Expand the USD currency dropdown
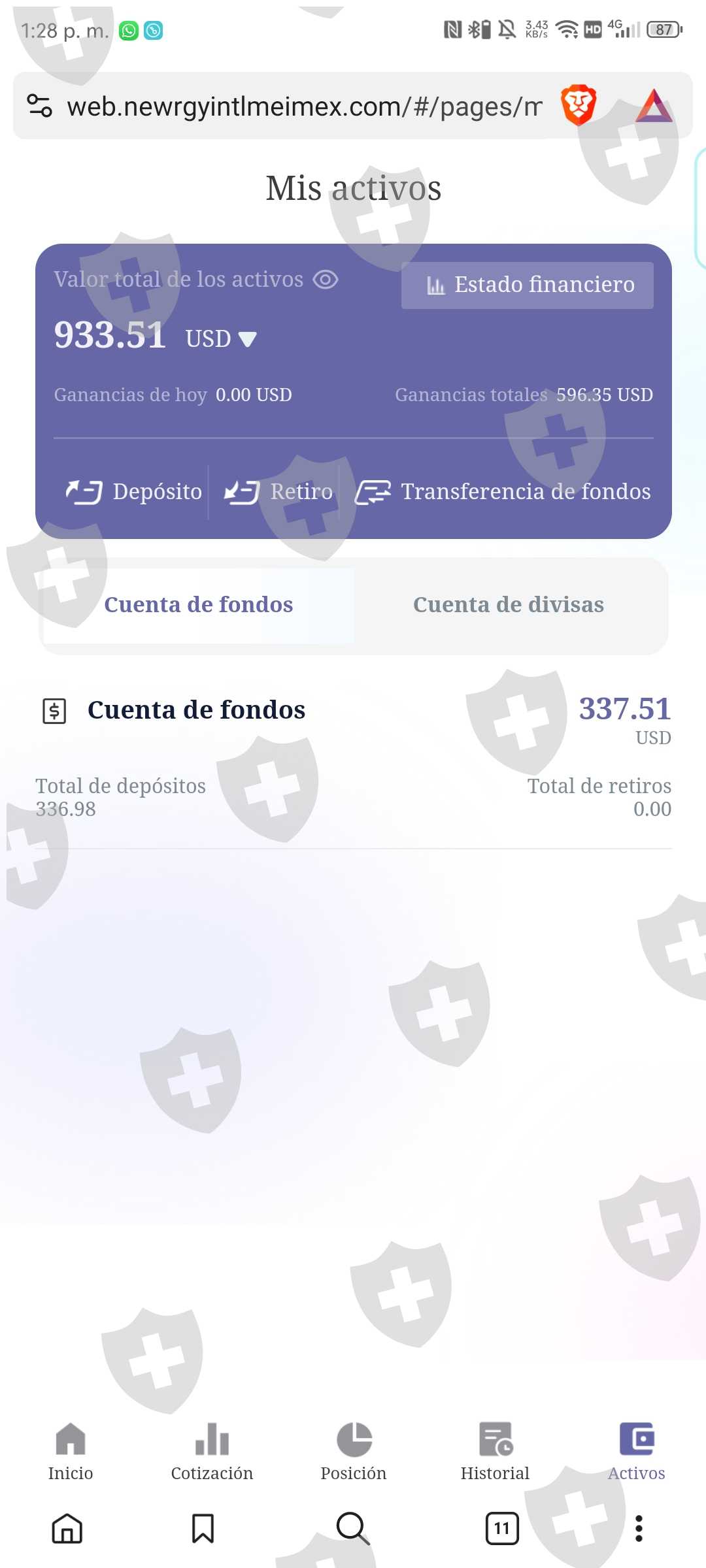 (221, 338)
